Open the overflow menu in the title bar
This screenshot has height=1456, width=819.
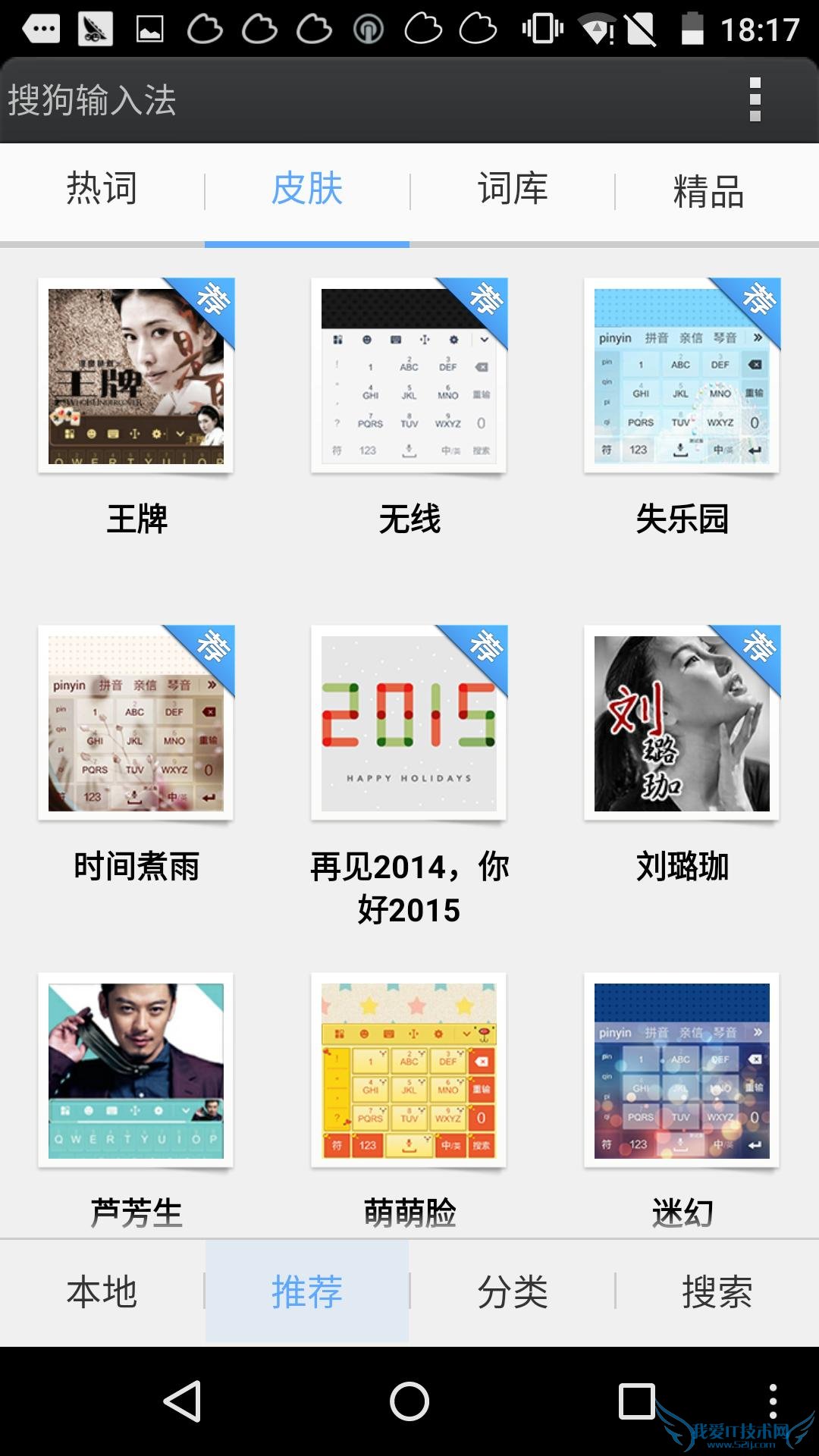(754, 101)
